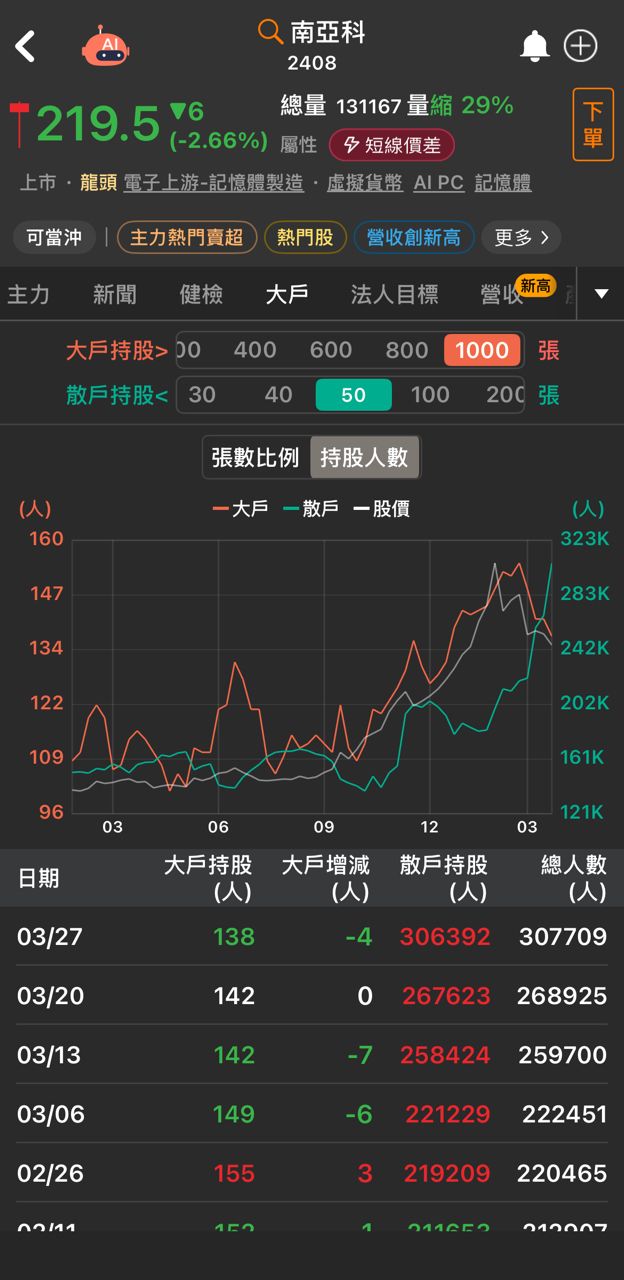Open the 短線價差 attribute chip
The height and width of the screenshot is (1280, 624).
(392, 145)
